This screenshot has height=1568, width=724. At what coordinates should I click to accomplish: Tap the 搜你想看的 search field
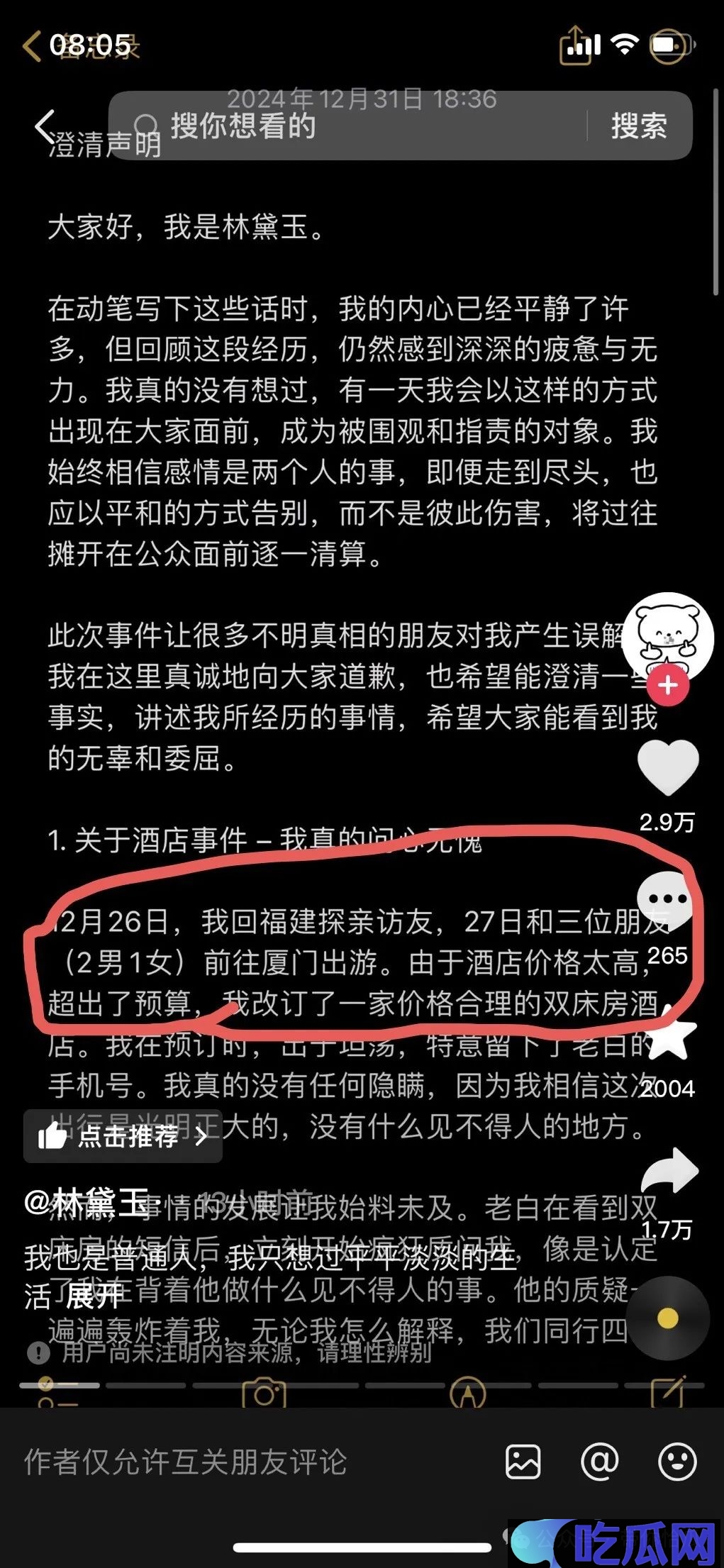(x=355, y=127)
